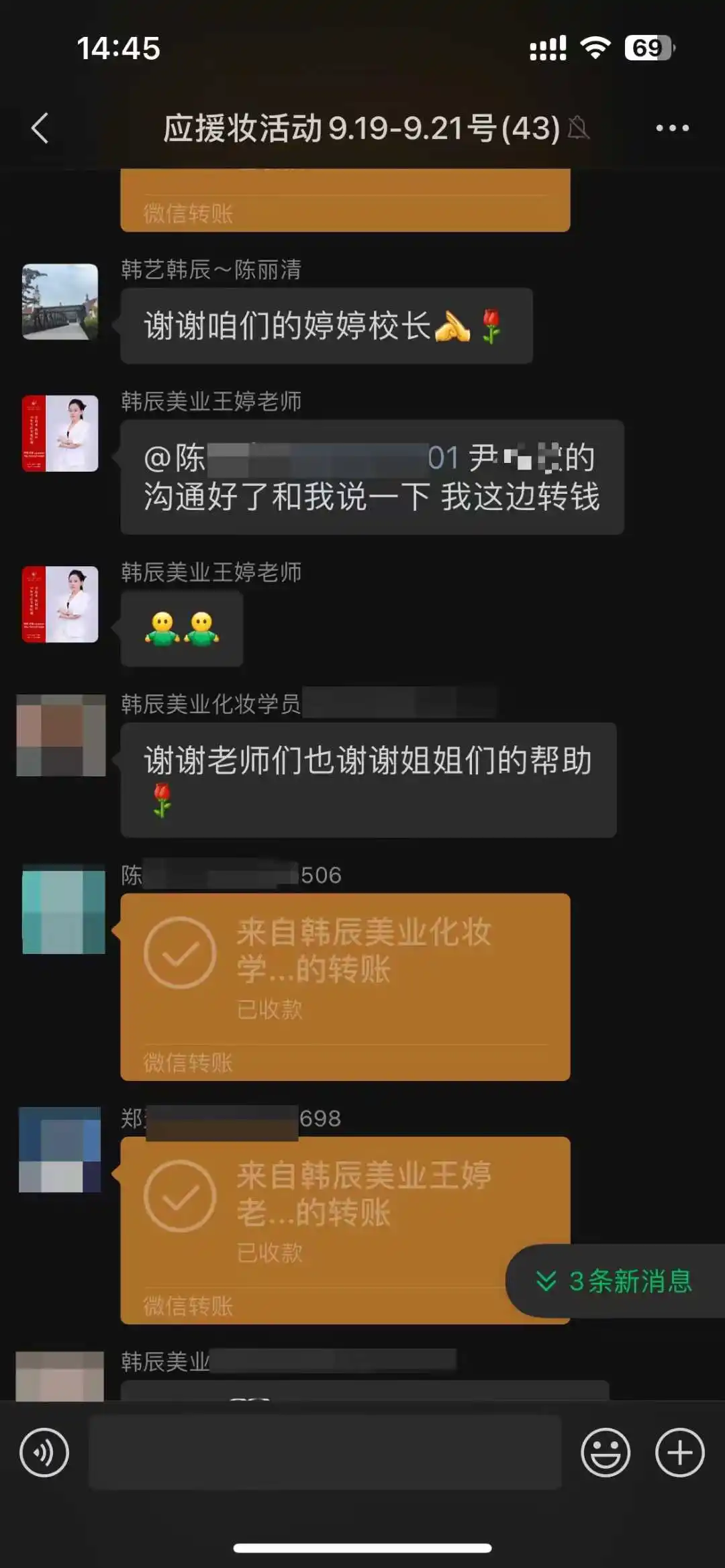Open the emoji picker
The width and height of the screenshot is (725, 1568).
[x=605, y=1453]
